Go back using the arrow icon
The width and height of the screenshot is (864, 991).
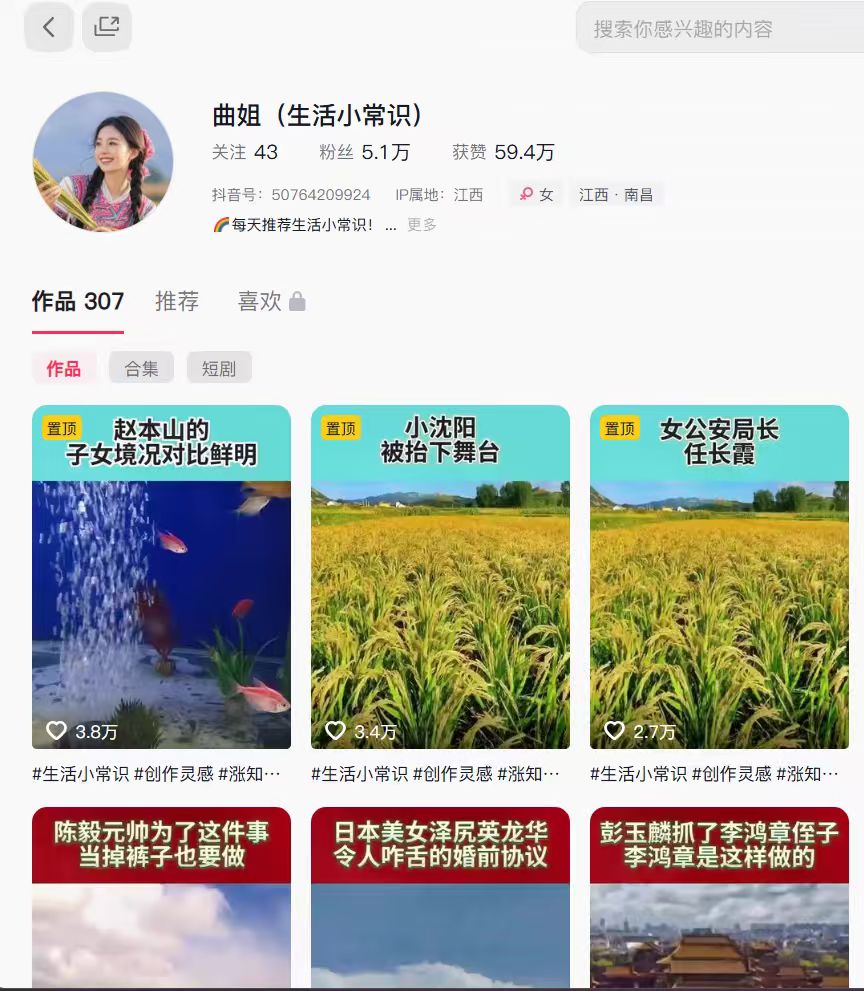click(48, 27)
